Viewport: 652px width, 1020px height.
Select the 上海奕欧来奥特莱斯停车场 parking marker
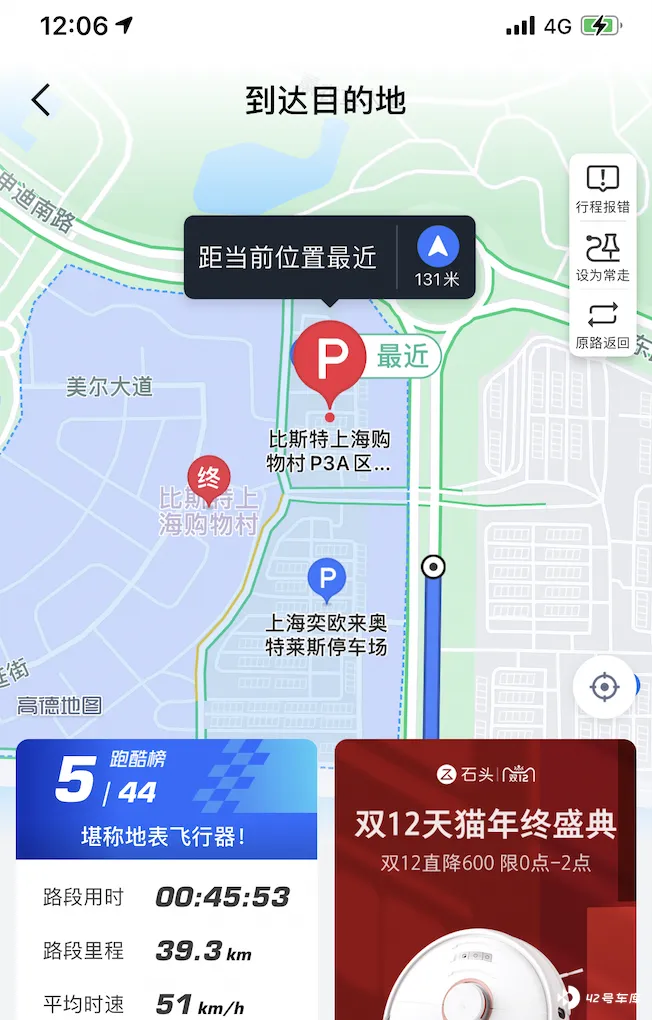[x=325, y=577]
